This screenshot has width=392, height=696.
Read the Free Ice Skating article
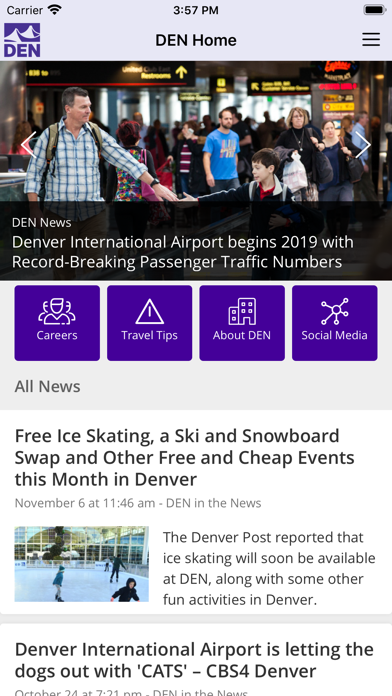pyautogui.click(x=196, y=512)
